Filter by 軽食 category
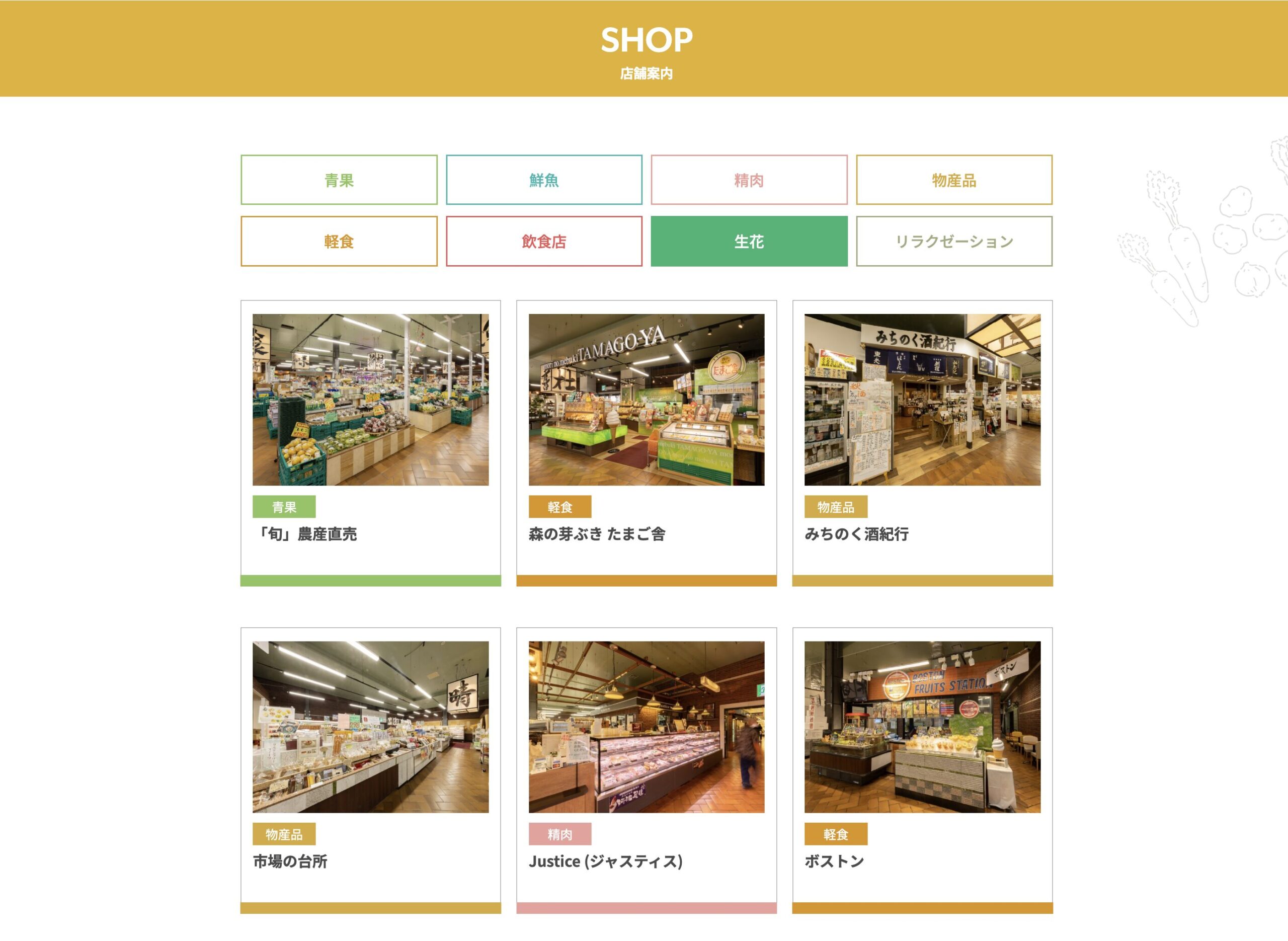The height and width of the screenshot is (941, 1288). pos(339,241)
